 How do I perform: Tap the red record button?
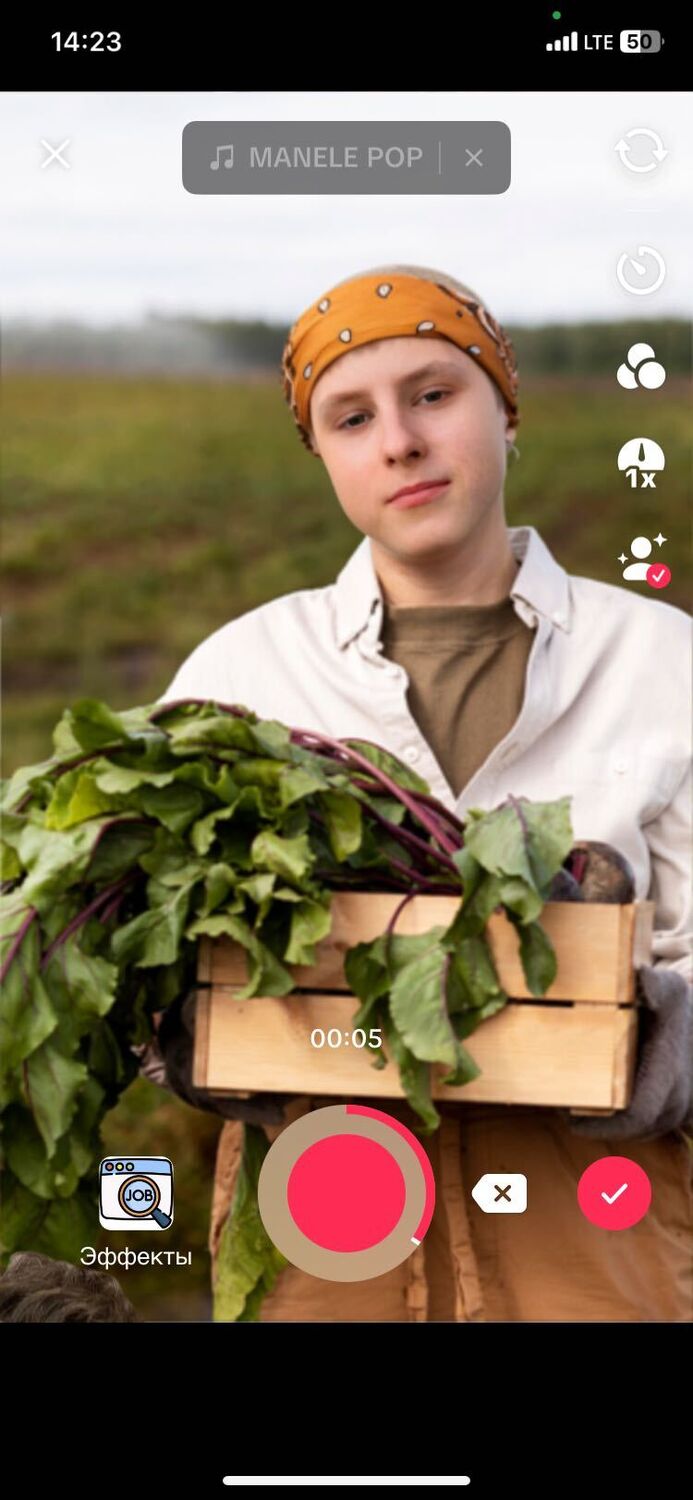346,1193
